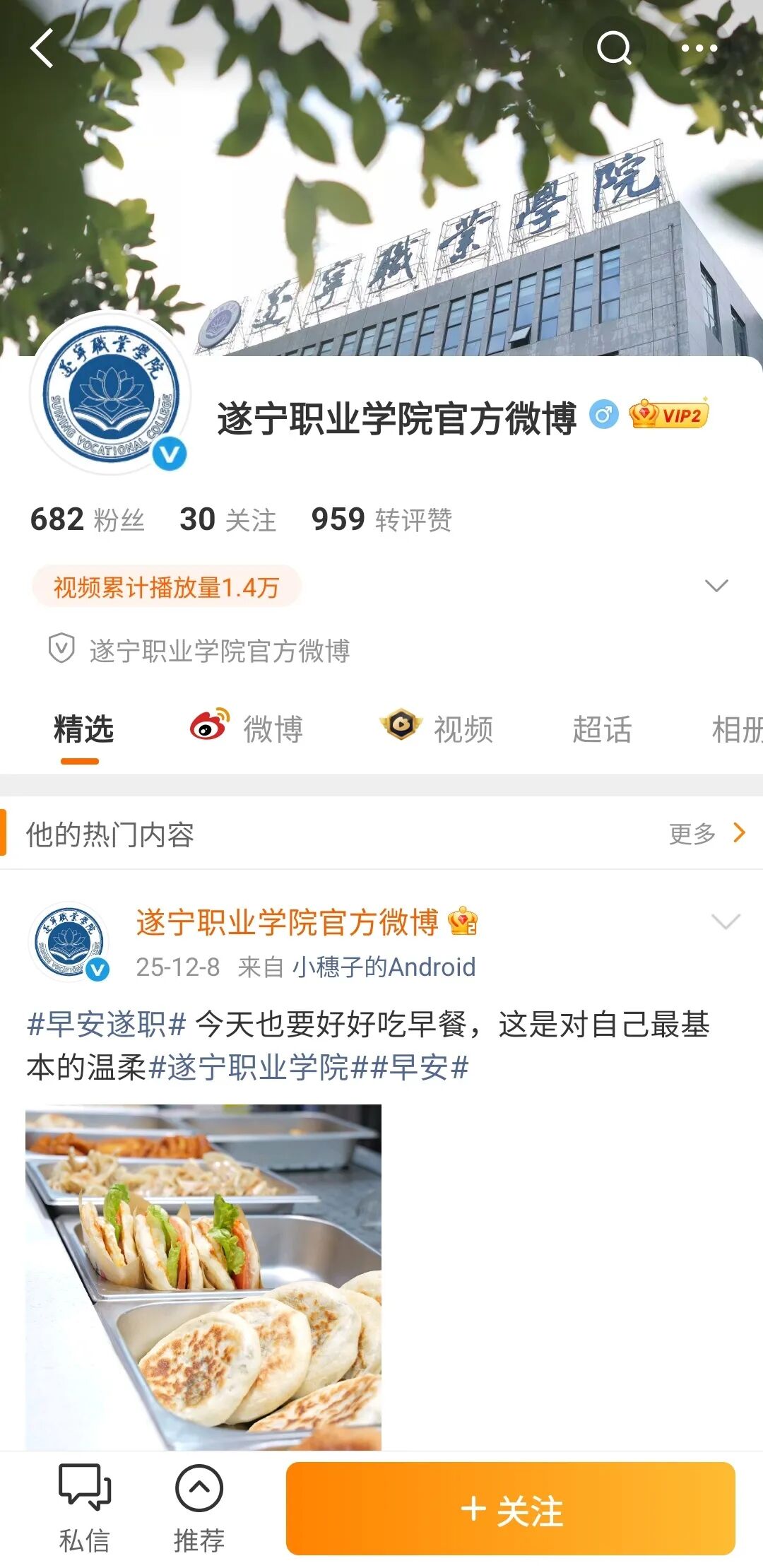Open the VIP2 membership badge

[x=668, y=414]
